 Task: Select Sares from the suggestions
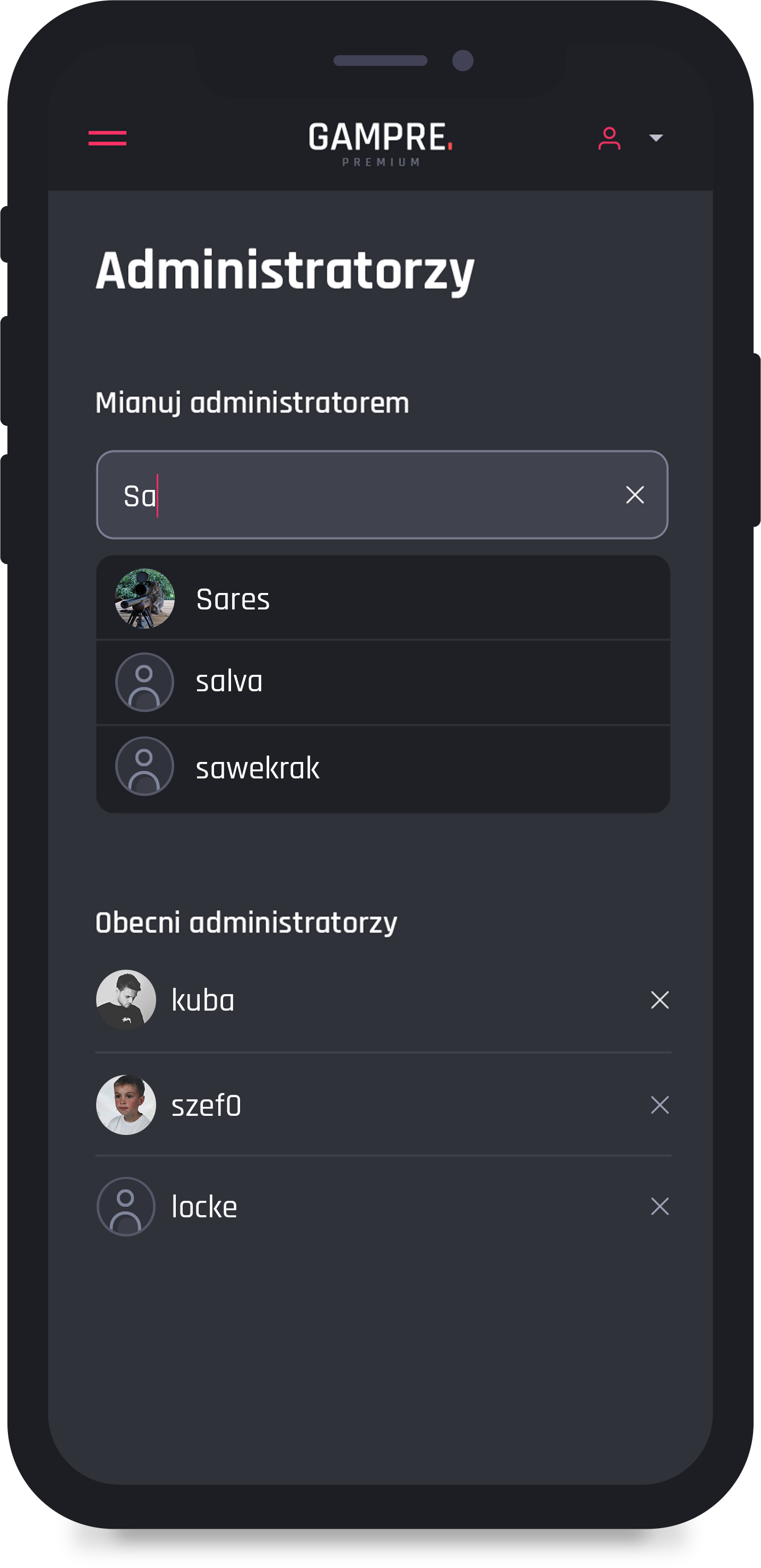(383, 598)
